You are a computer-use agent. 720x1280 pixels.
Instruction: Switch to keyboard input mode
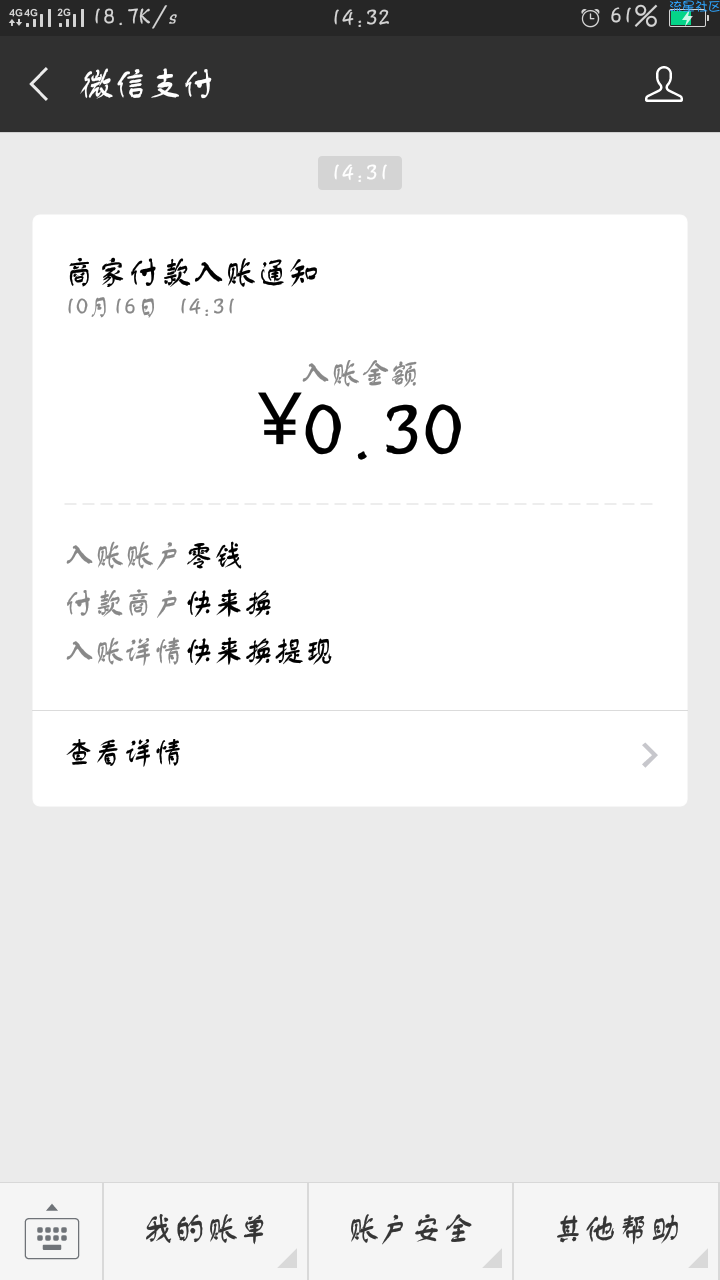coord(52,1232)
